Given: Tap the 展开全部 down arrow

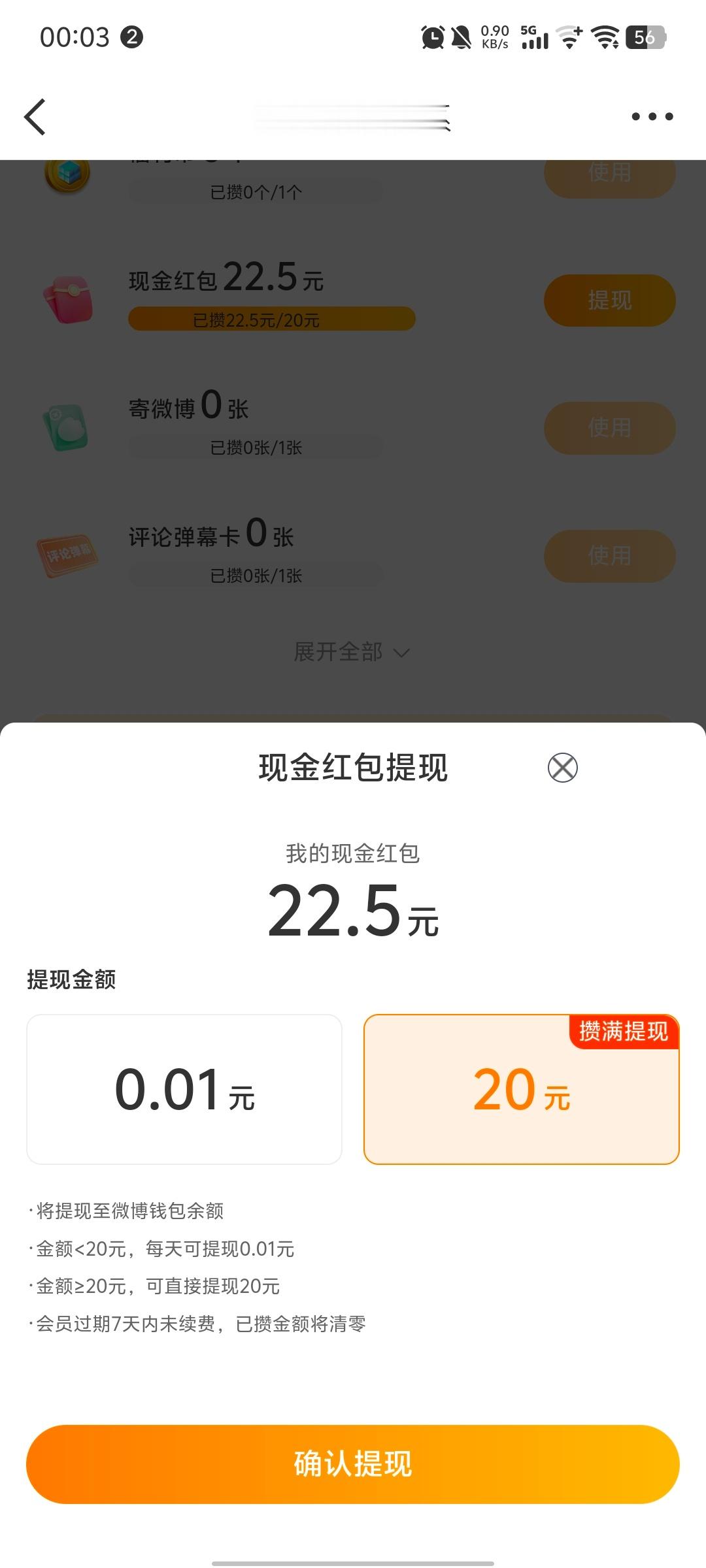Looking at the screenshot, I should click(402, 652).
